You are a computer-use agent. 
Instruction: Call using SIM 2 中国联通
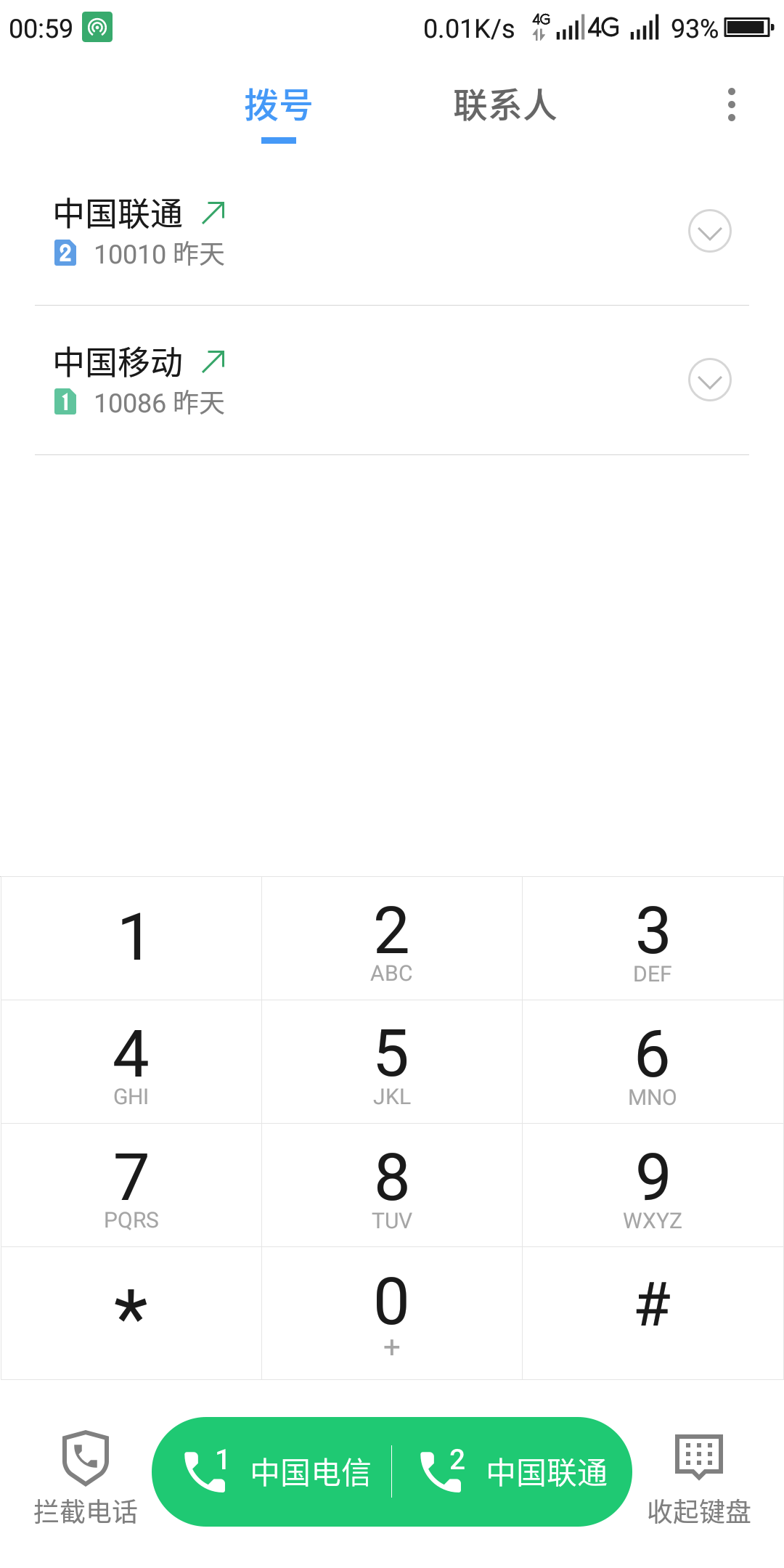[x=513, y=1472]
